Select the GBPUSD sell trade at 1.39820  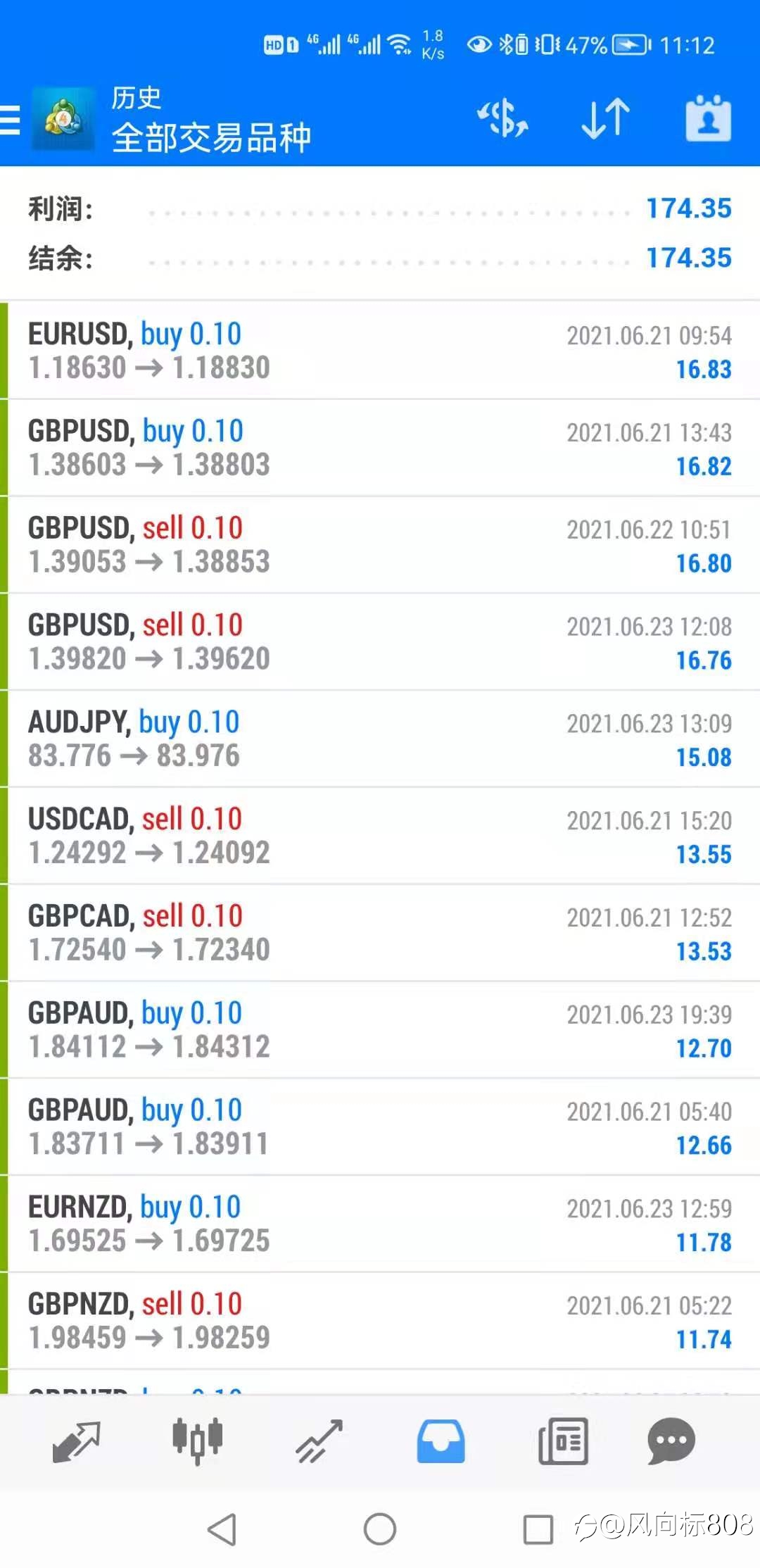(380, 642)
